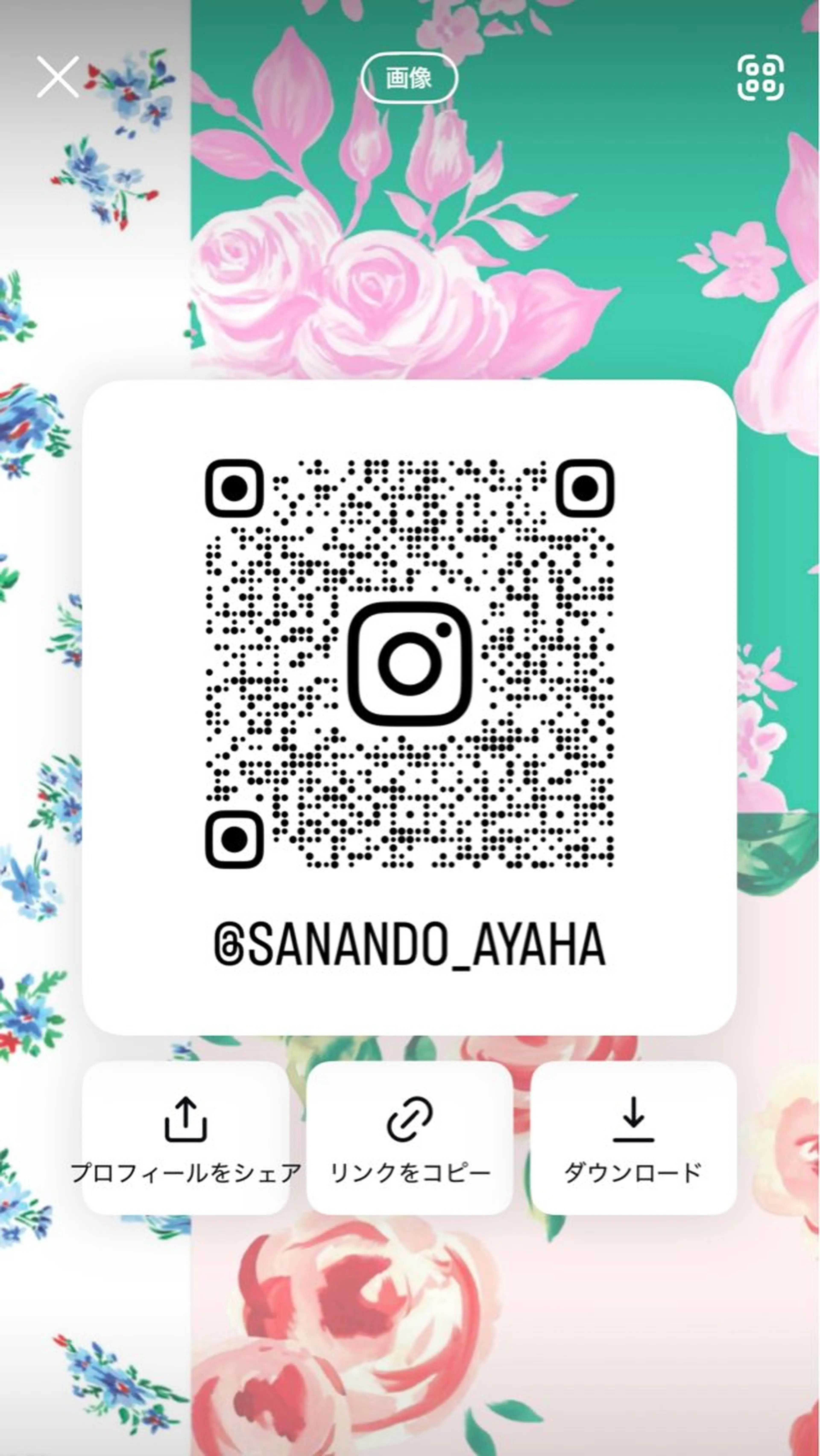Tap リンクをコピー to copy the link
820x1456 pixels.
point(410,1137)
